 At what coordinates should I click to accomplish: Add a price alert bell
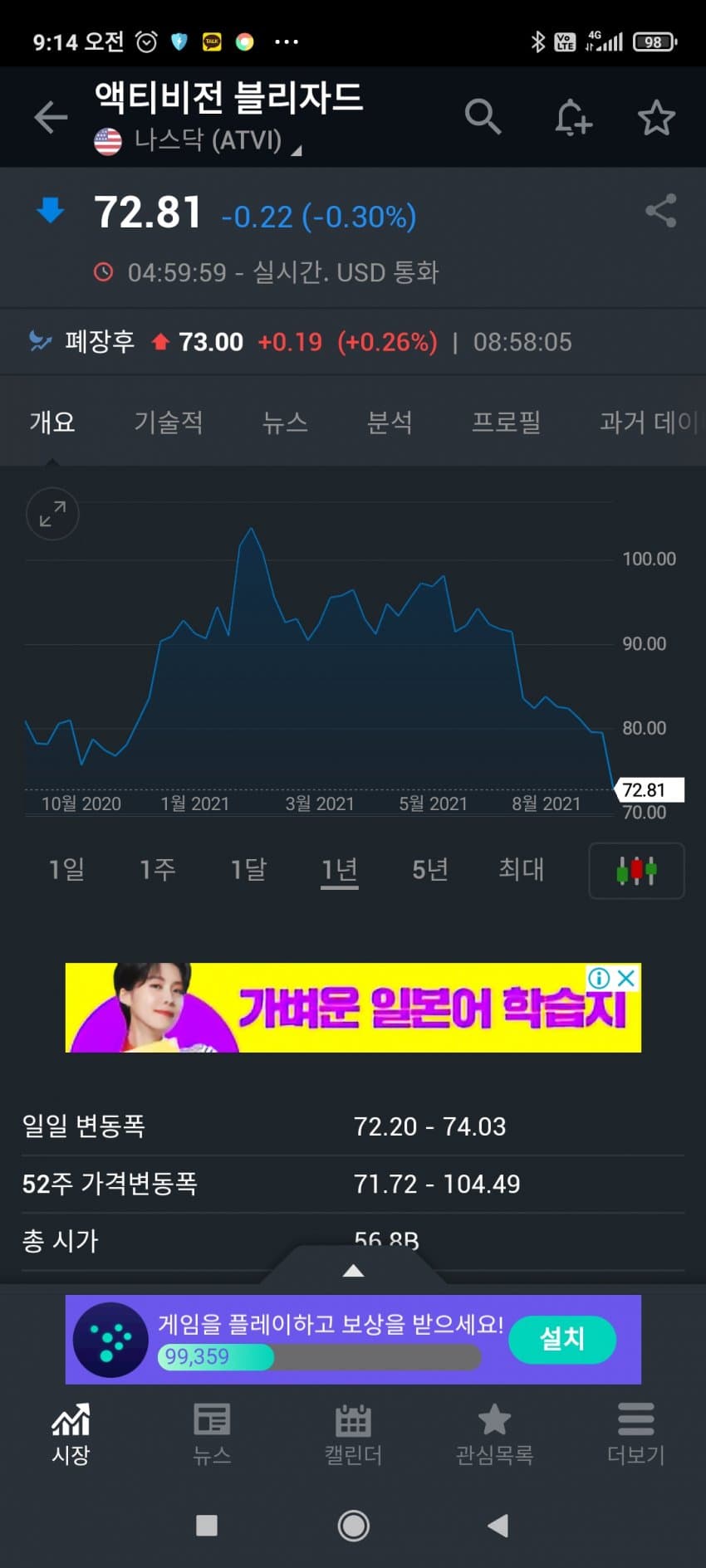coord(573,117)
